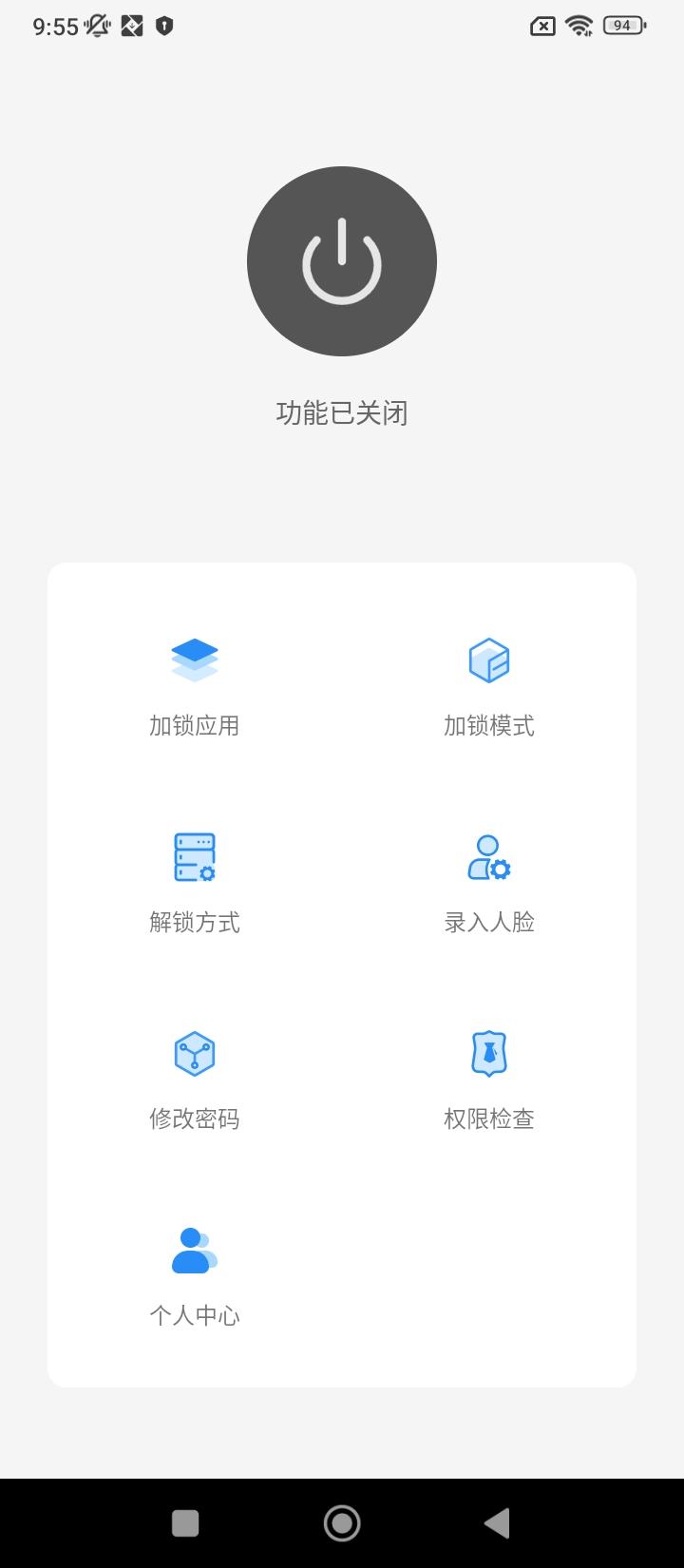Open 加锁应用 (locked apps)
The image size is (684, 1568).
click(x=195, y=687)
